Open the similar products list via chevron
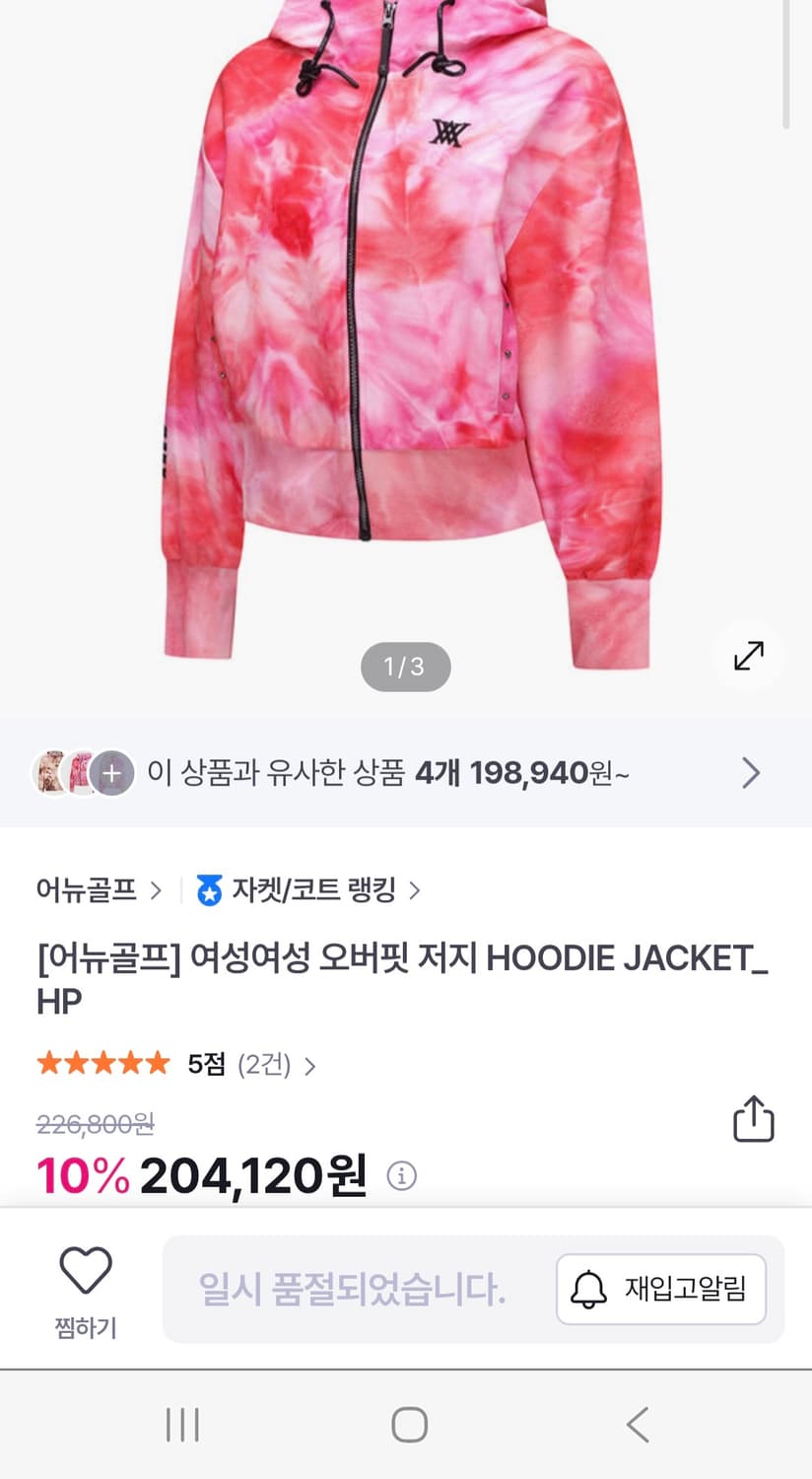Screen dimensions: 812x1479 point(750,773)
